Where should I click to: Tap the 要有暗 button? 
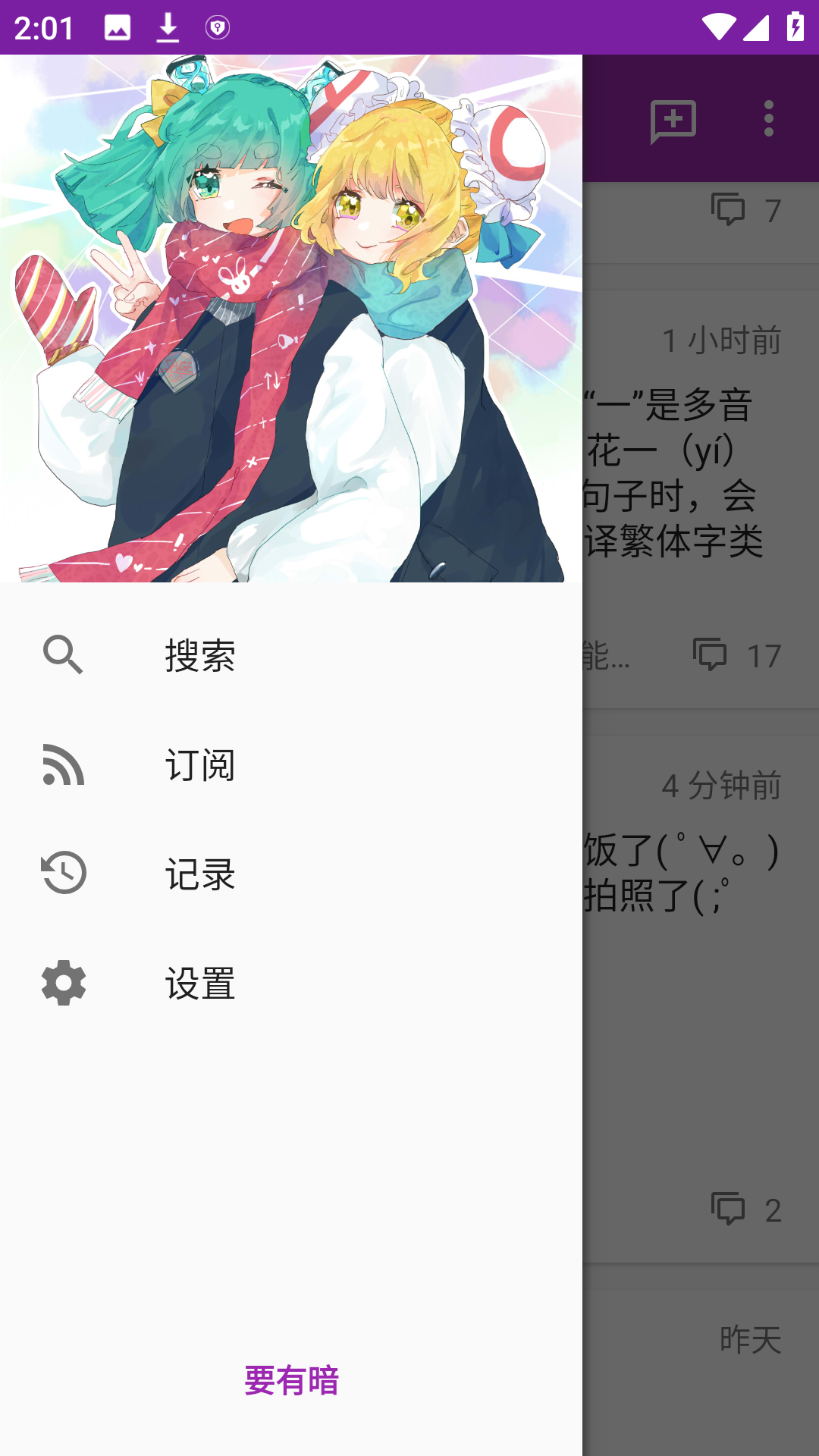point(291,1380)
